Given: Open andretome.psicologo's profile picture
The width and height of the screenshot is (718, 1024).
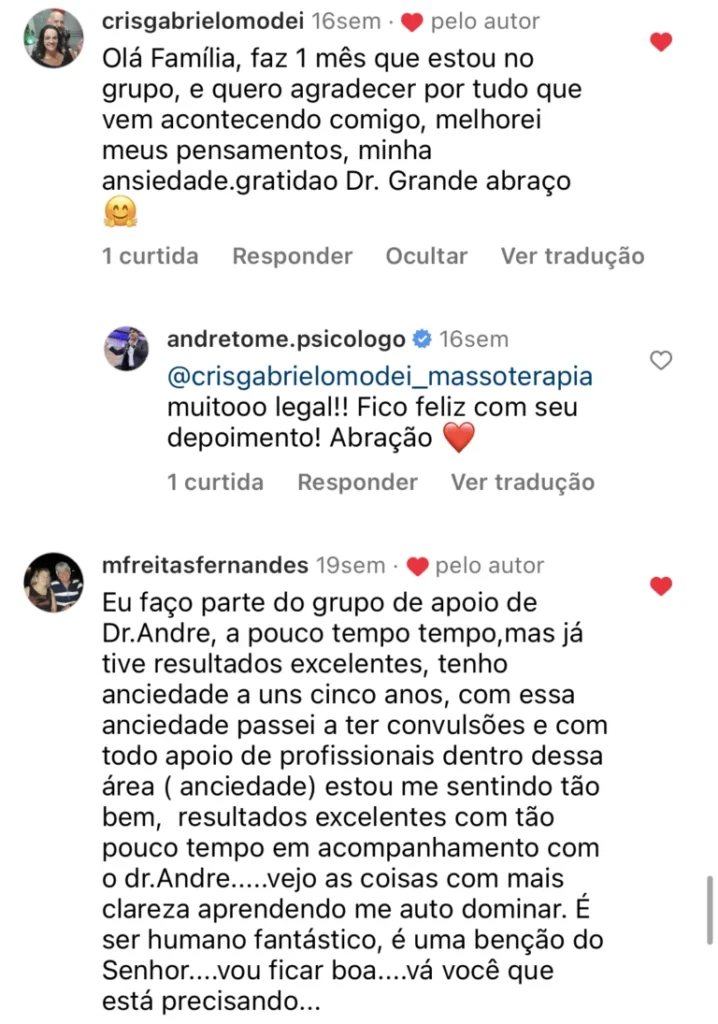Looking at the screenshot, I should (126, 348).
